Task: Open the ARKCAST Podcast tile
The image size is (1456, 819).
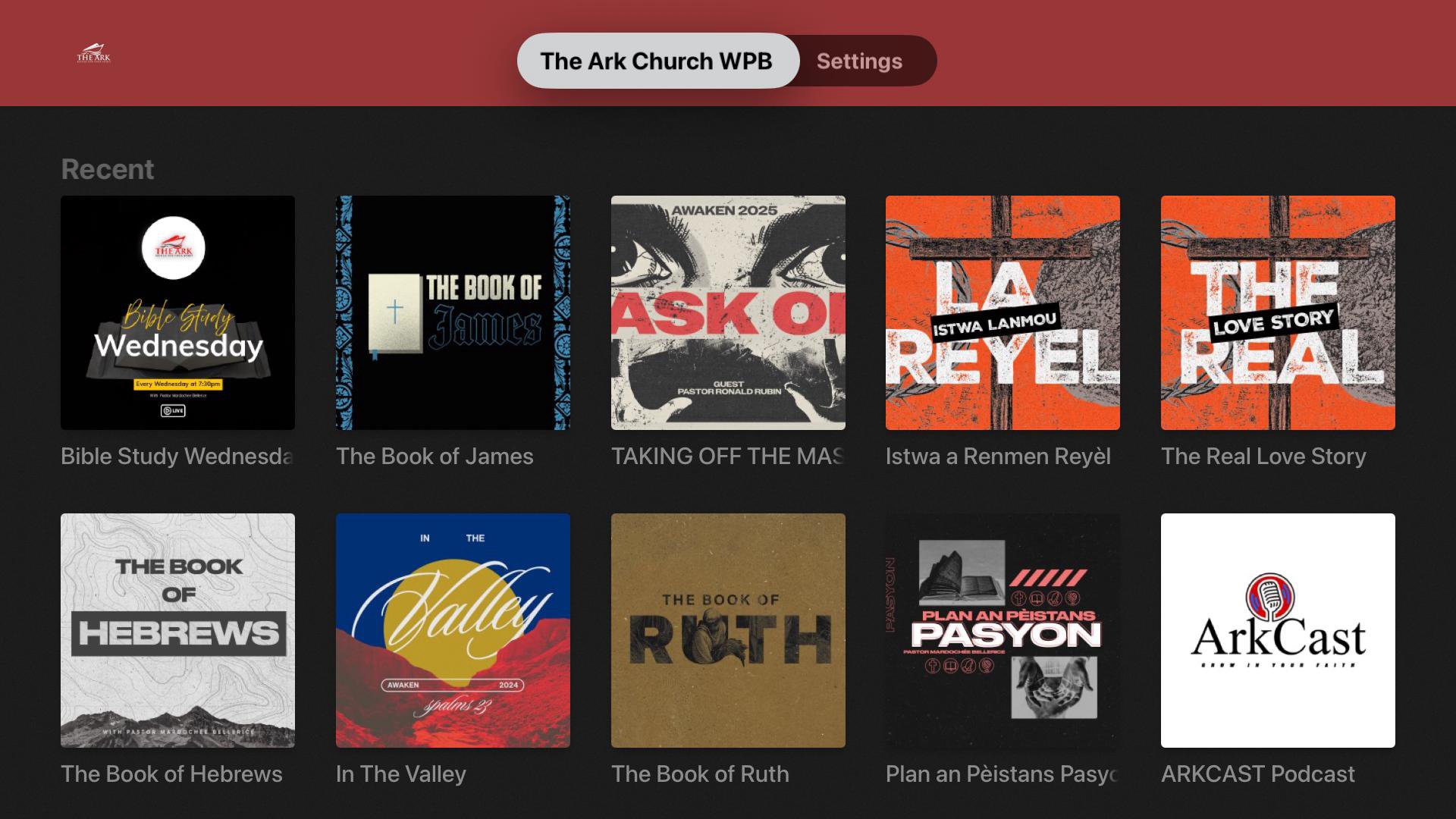Action: [x=1278, y=630]
